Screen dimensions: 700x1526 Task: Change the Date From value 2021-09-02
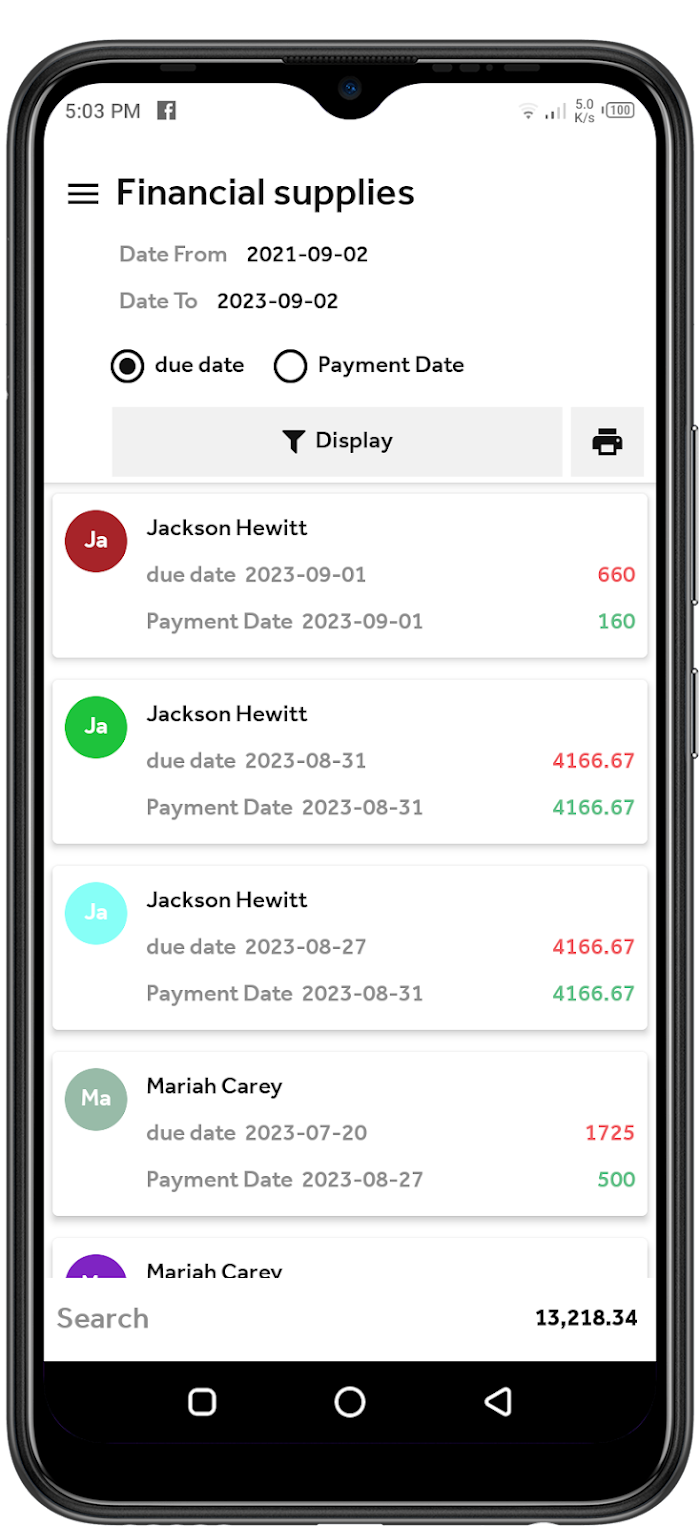[307, 254]
